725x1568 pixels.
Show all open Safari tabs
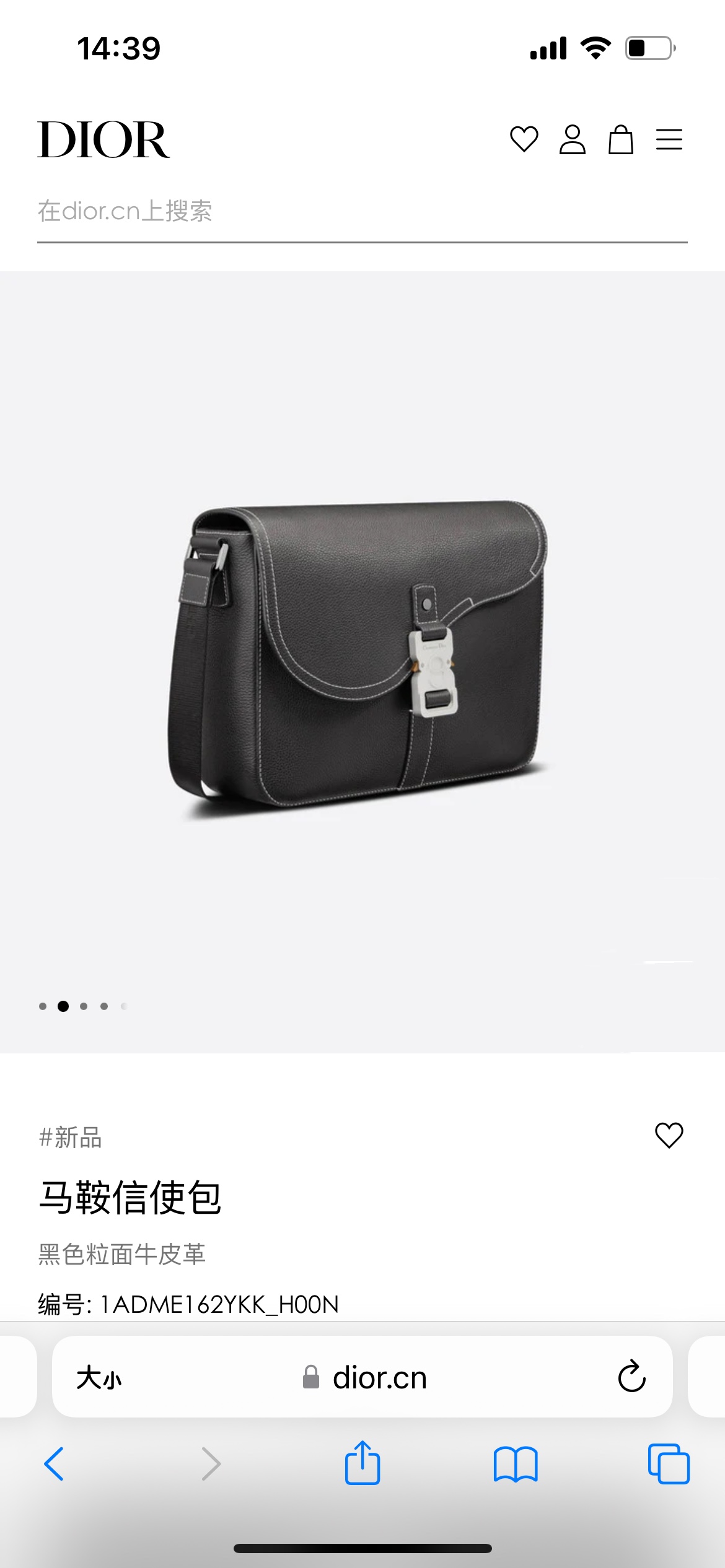coord(668,1464)
